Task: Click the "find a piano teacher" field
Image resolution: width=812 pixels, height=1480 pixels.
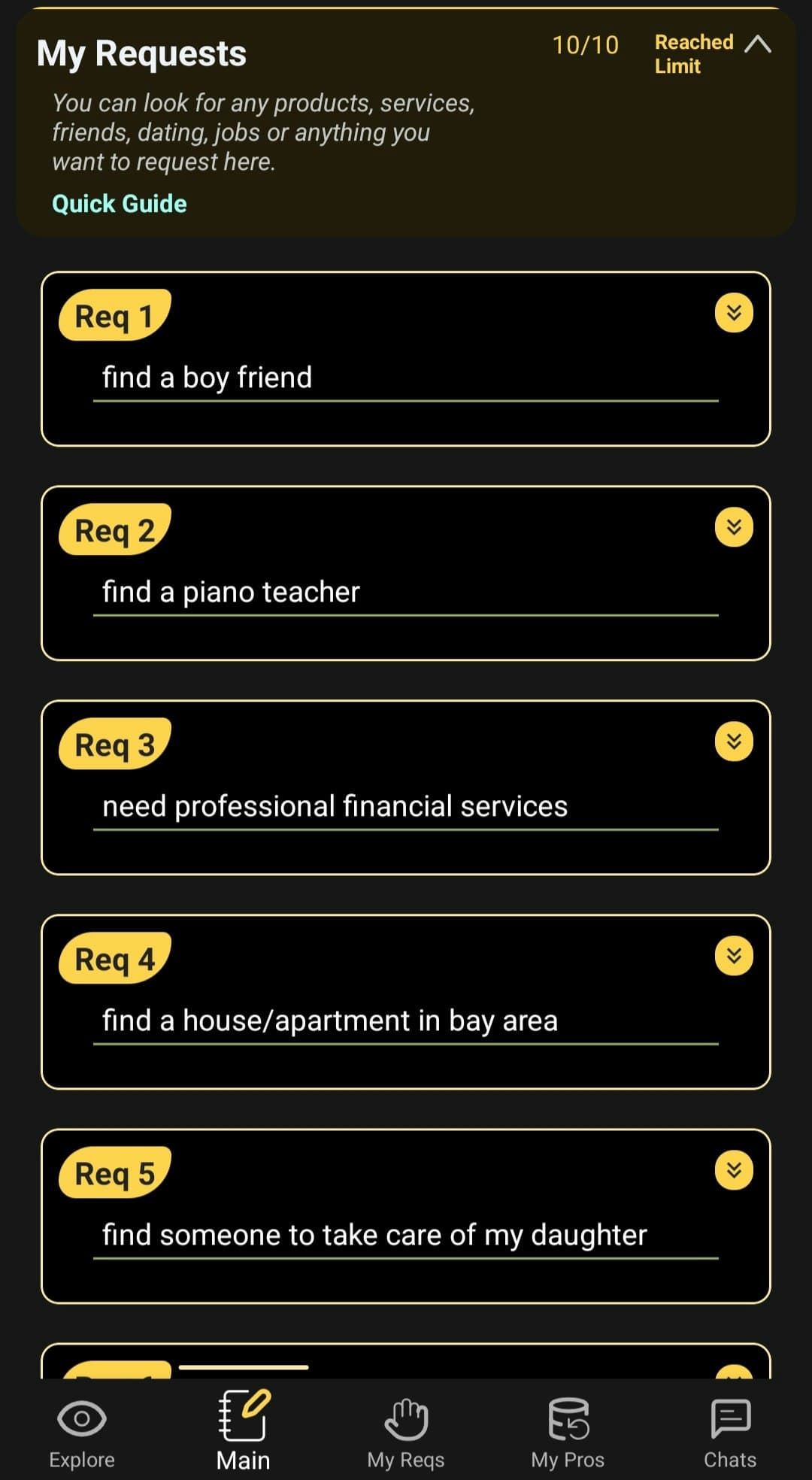Action: click(406, 592)
